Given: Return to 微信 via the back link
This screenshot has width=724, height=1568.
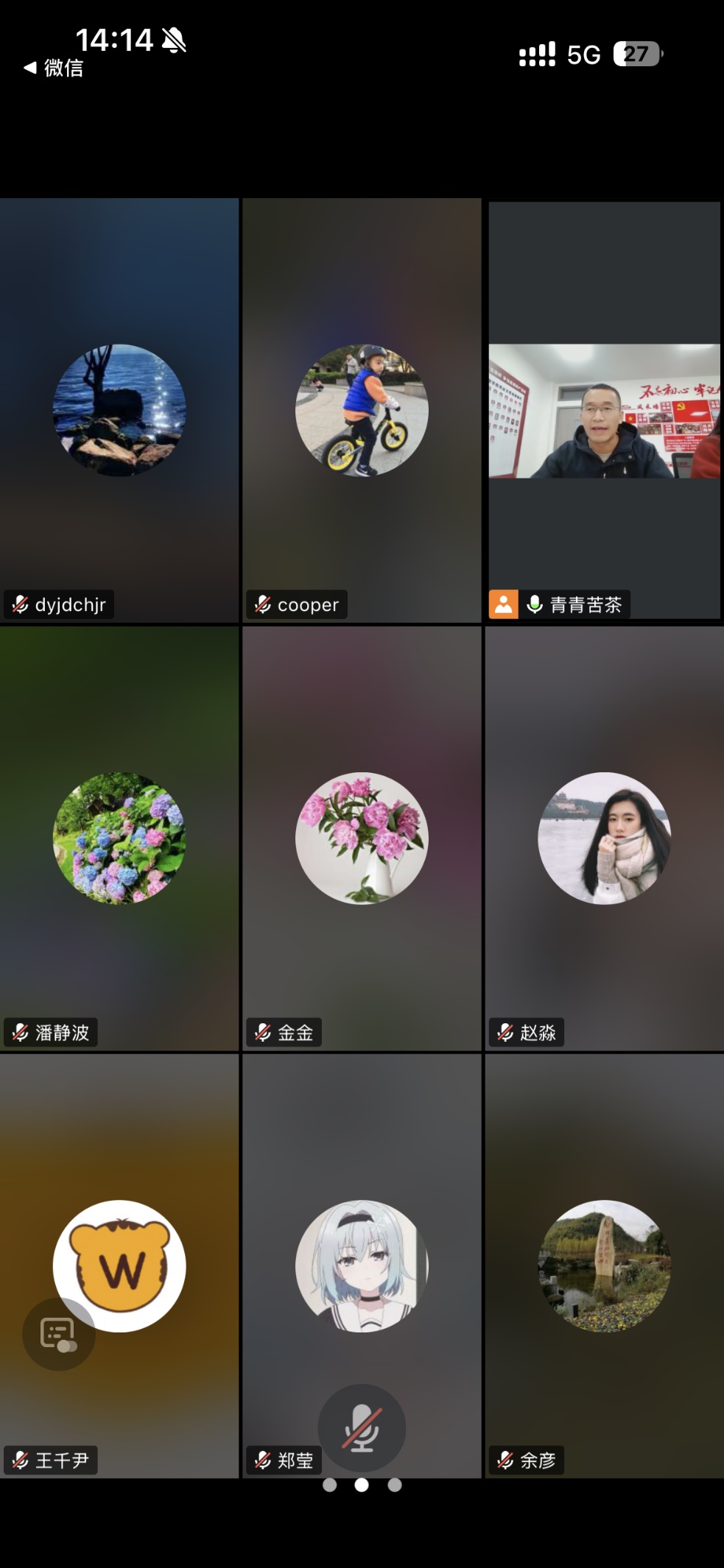Looking at the screenshot, I should click(x=53, y=68).
